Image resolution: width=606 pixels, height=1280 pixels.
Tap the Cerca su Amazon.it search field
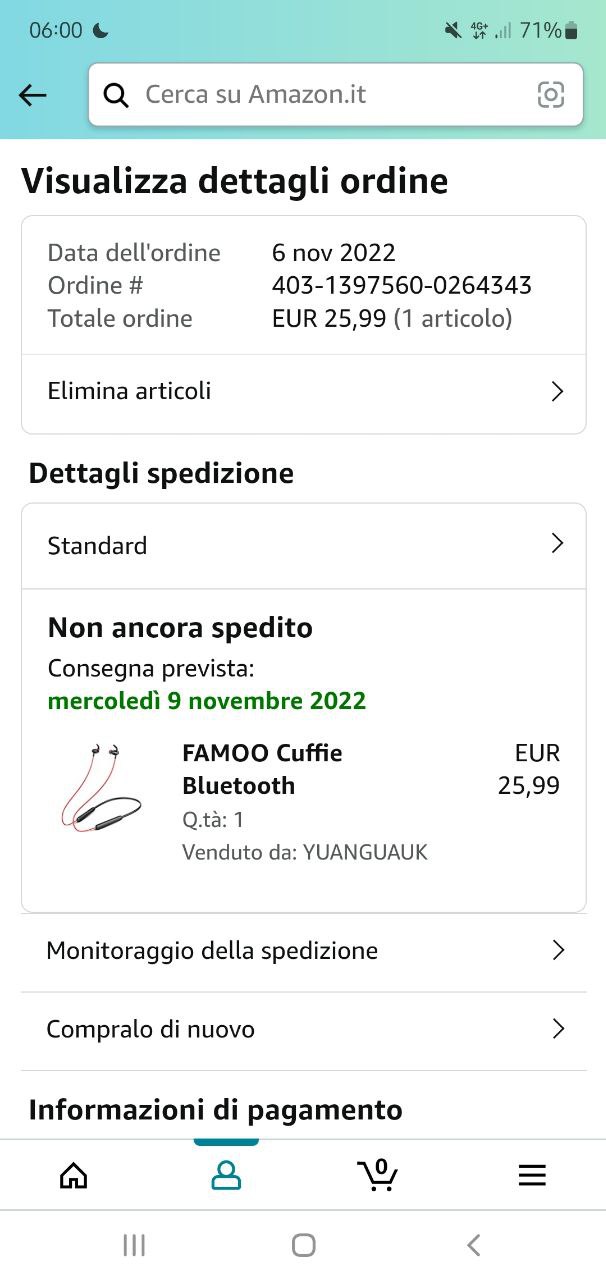(320, 95)
